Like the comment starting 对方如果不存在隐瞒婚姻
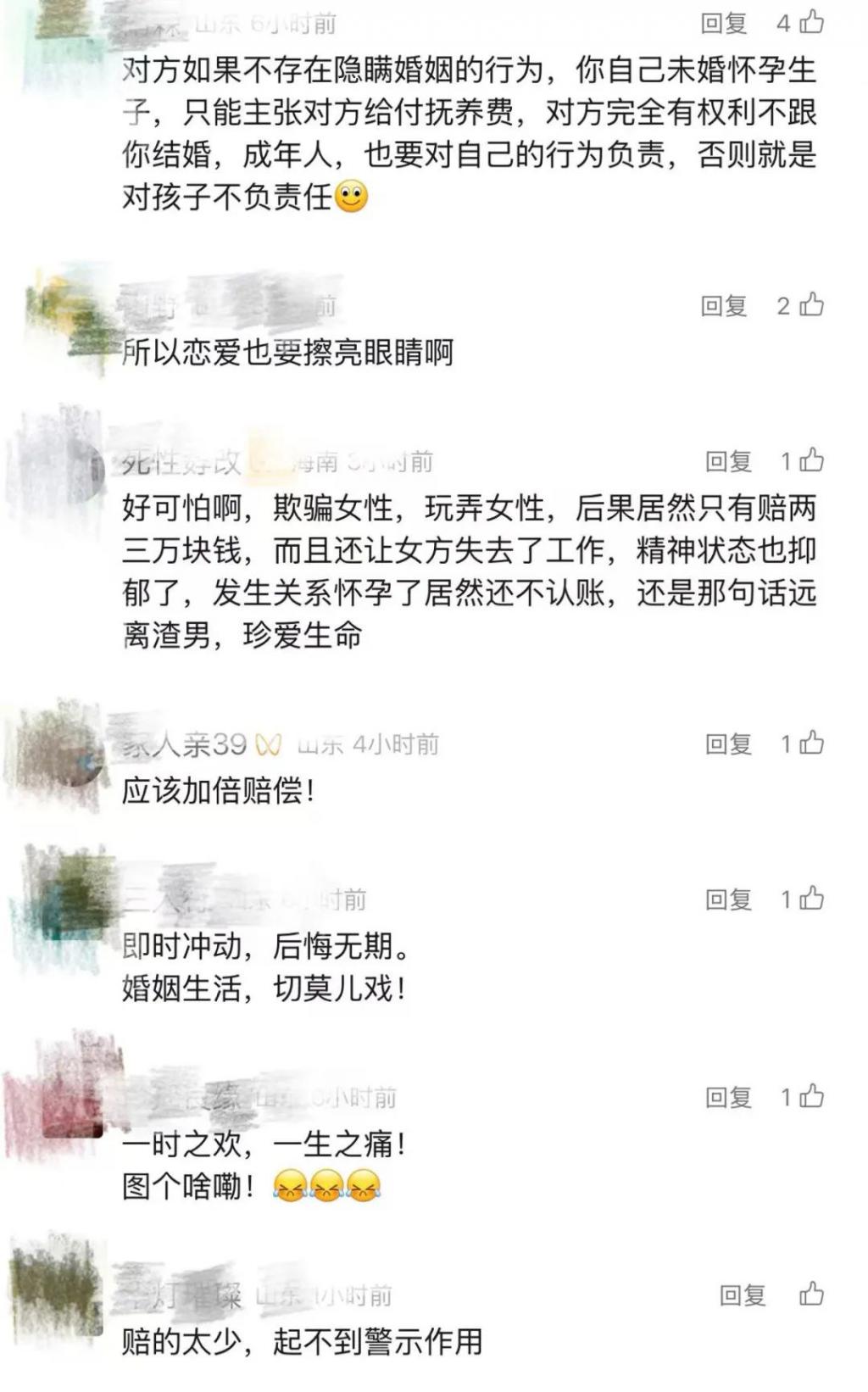Viewport: 868px width, 1392px height. click(811, 22)
